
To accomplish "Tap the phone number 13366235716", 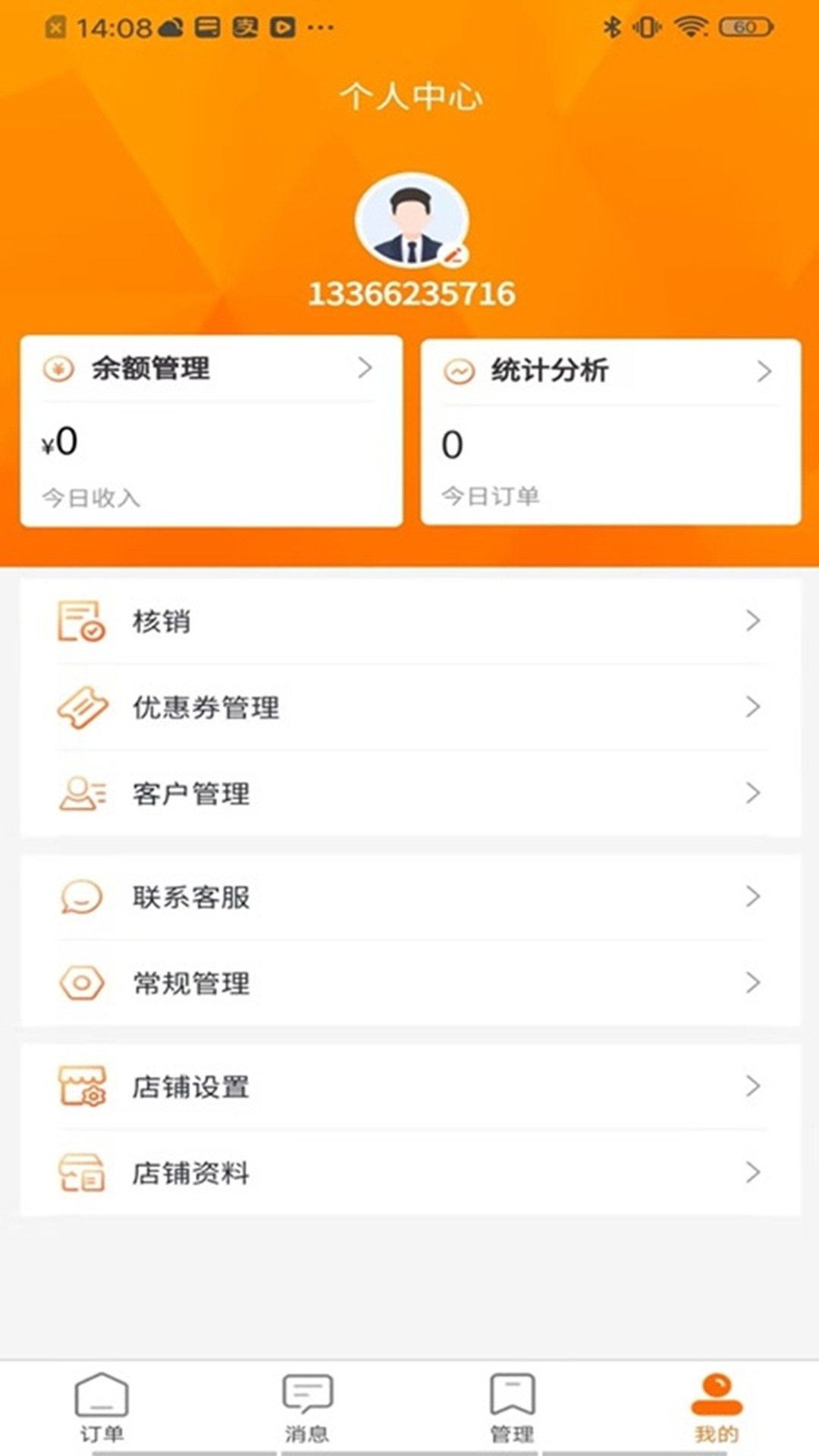I will (x=413, y=293).
